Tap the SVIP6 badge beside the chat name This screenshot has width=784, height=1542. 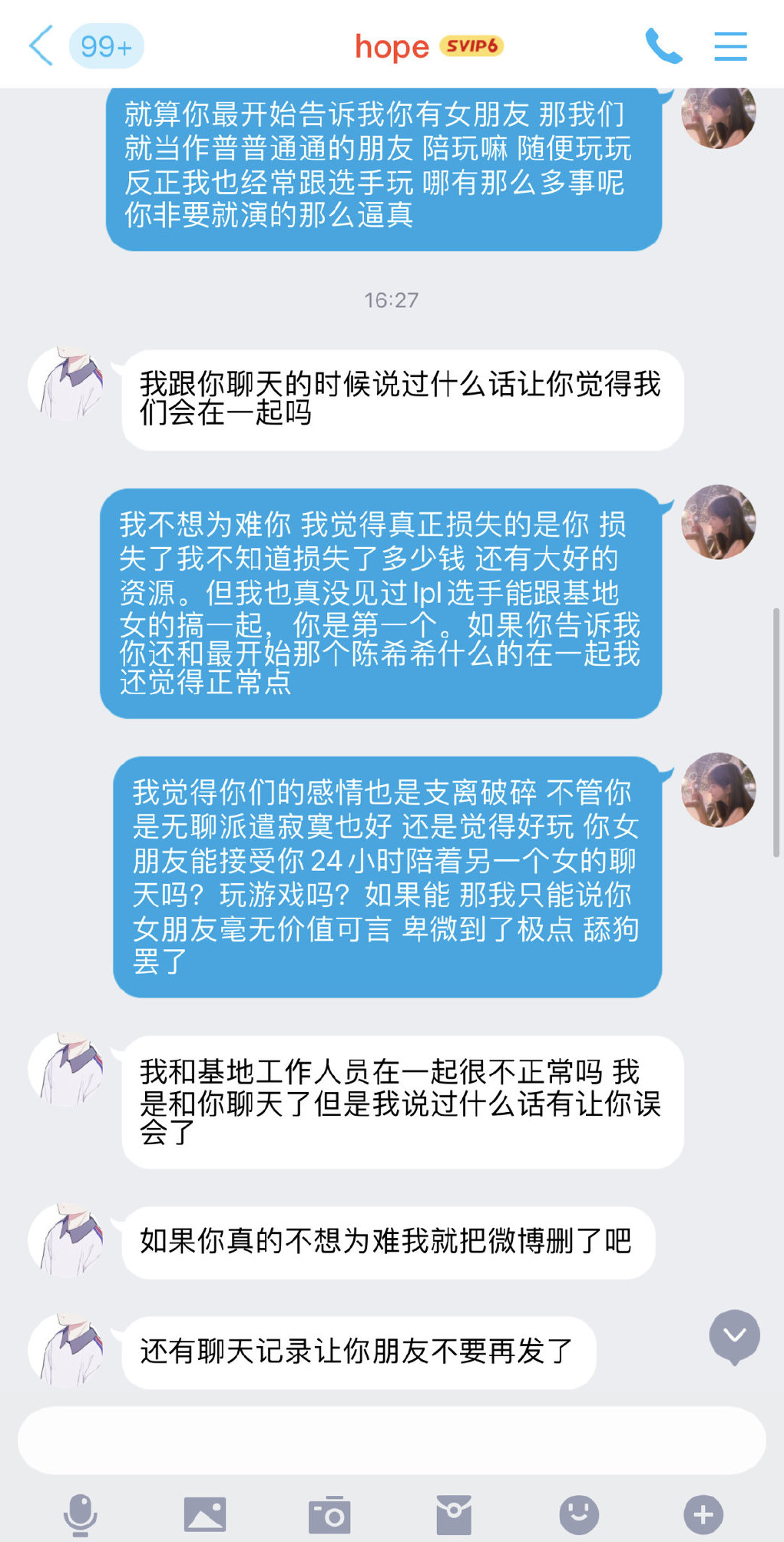point(471,47)
